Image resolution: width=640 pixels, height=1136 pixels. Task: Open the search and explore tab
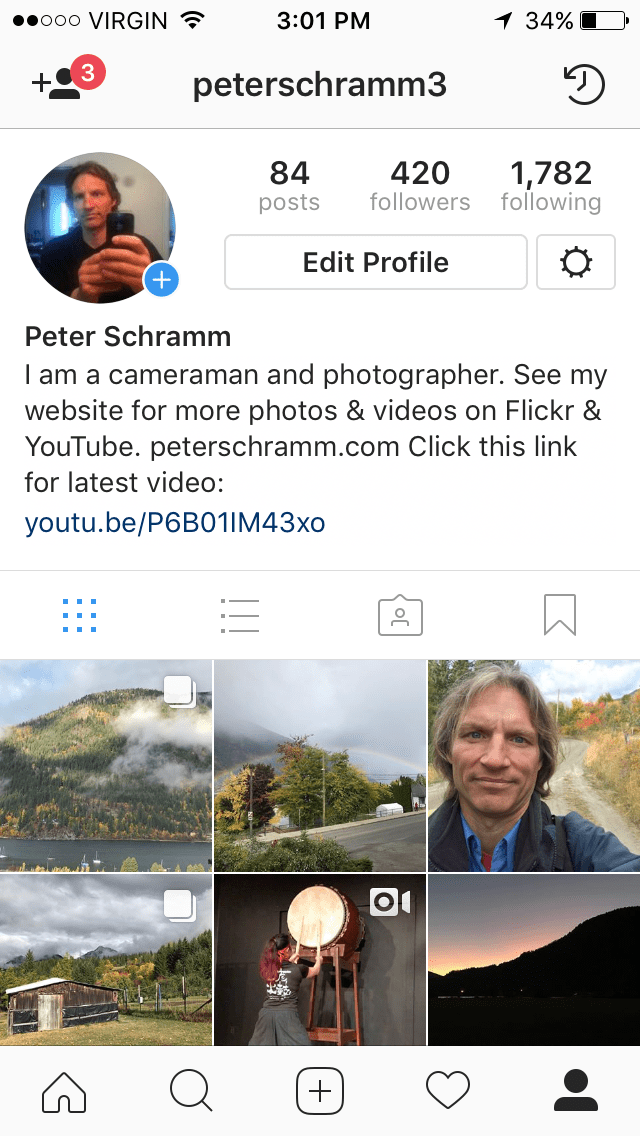click(191, 1091)
